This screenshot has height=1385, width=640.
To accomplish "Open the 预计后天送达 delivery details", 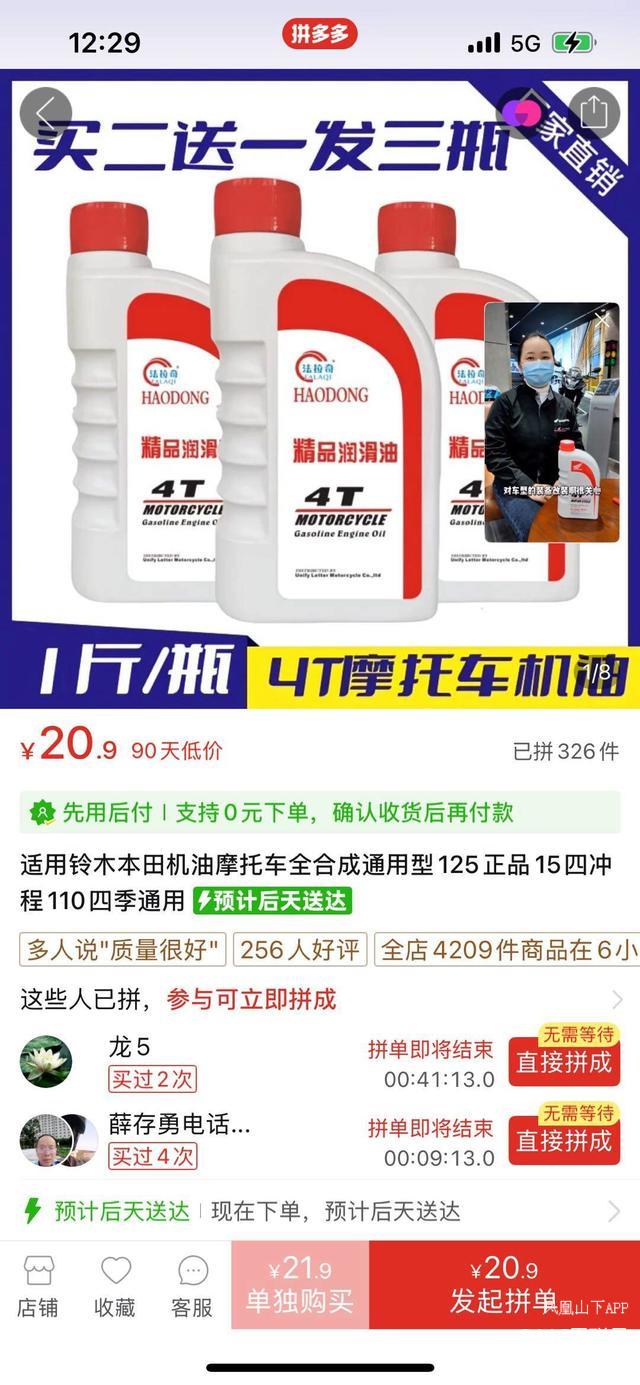I will click(320, 1211).
